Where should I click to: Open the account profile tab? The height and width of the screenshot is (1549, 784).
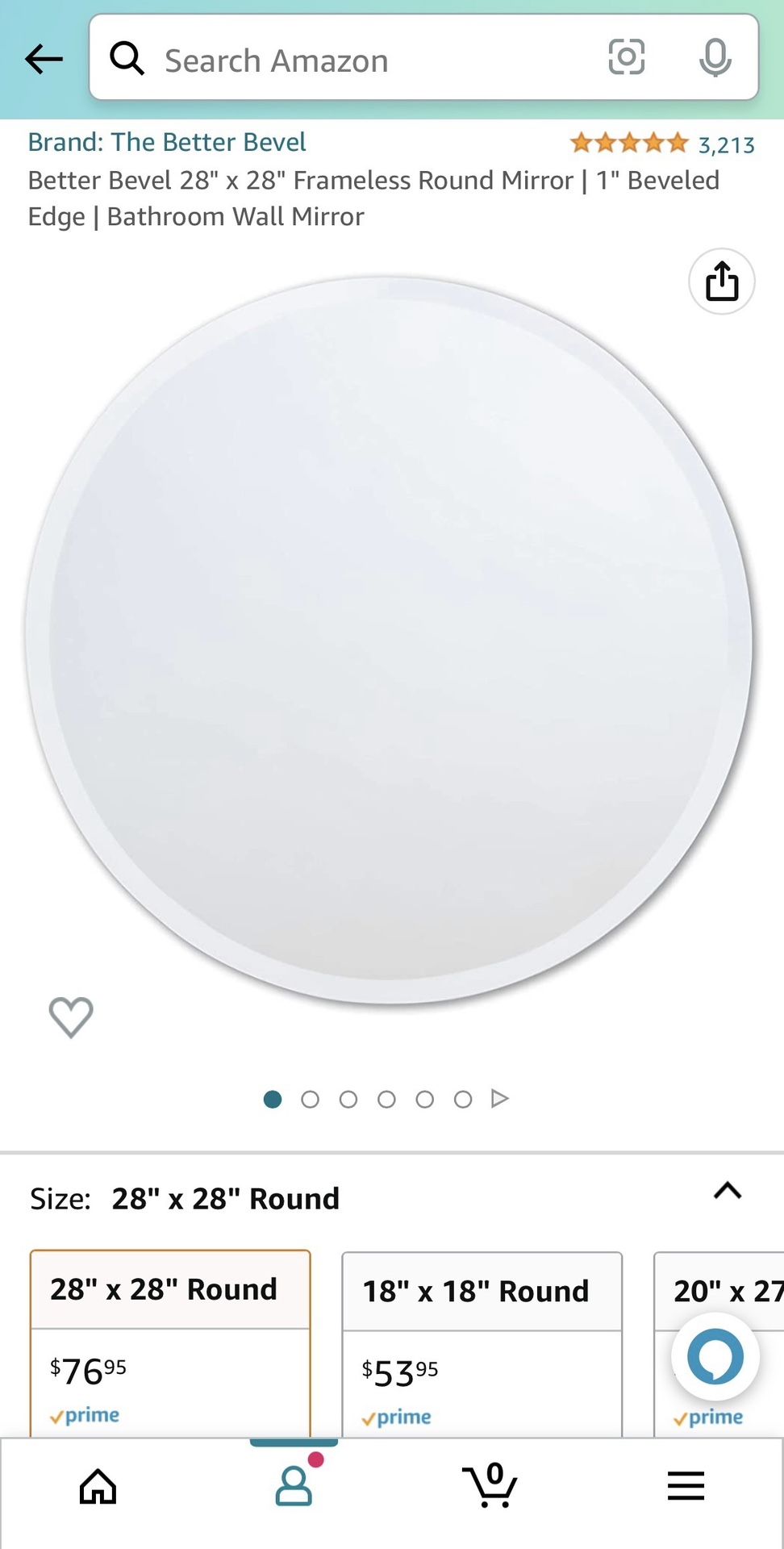pyautogui.click(x=294, y=1486)
